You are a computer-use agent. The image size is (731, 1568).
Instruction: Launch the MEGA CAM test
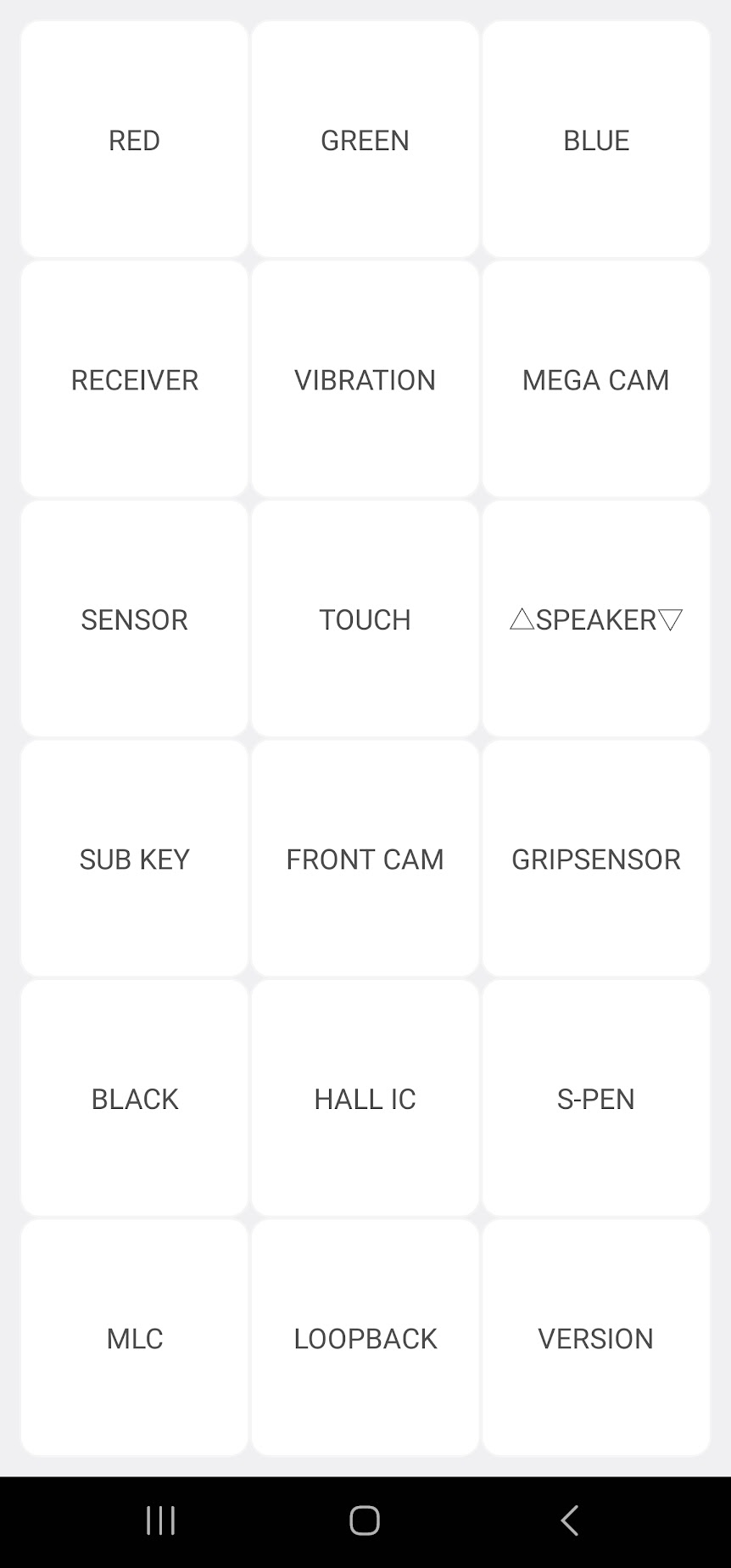(595, 378)
